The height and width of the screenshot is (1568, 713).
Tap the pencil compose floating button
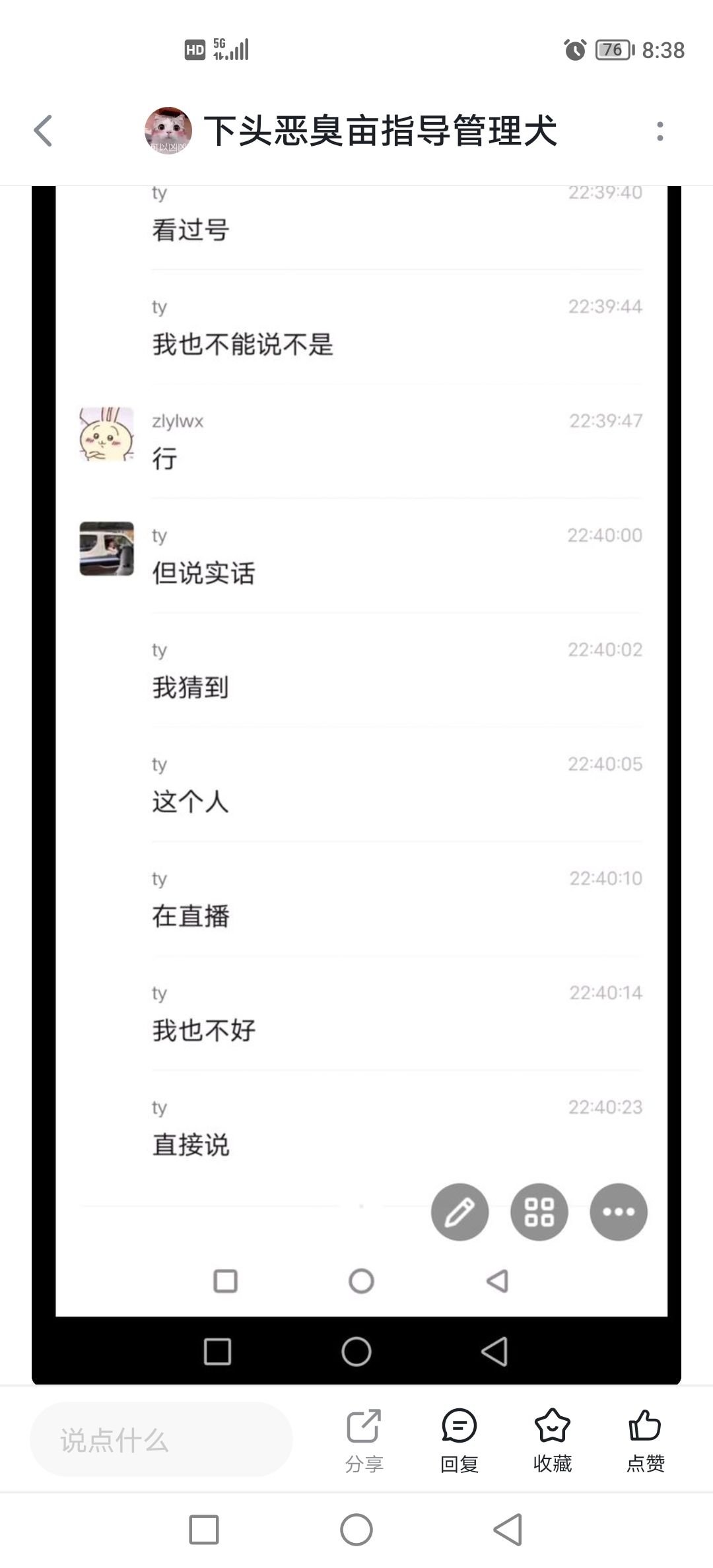459,1212
